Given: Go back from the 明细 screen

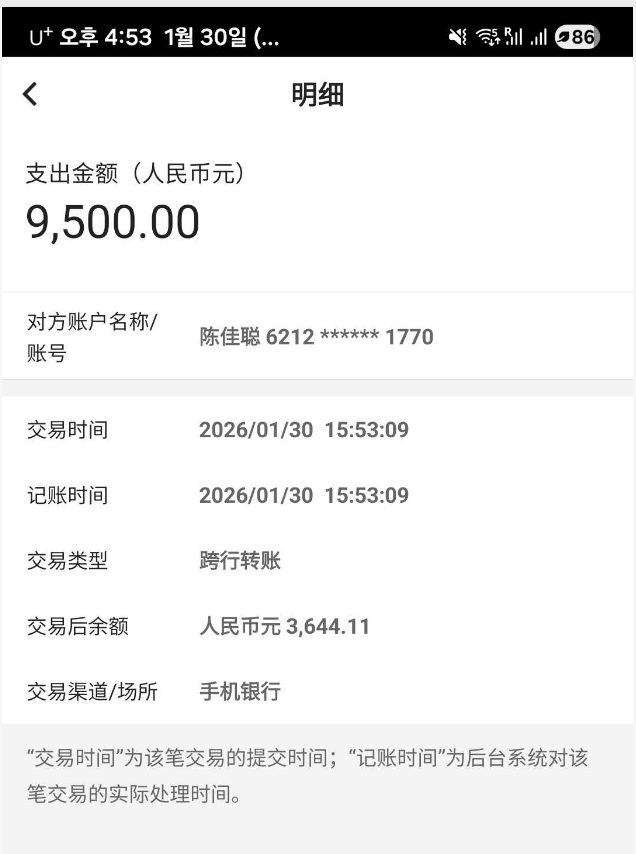Looking at the screenshot, I should pyautogui.click(x=30, y=94).
